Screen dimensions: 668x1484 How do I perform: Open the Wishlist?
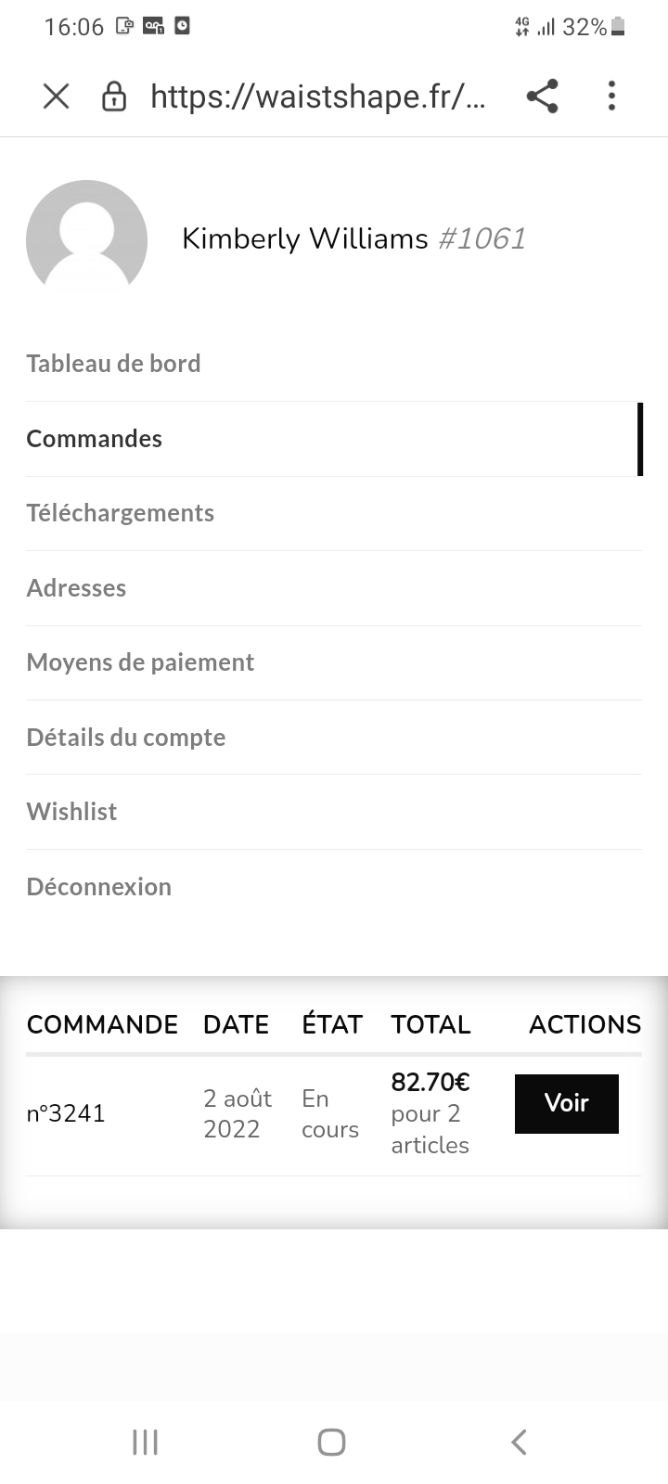(x=72, y=811)
